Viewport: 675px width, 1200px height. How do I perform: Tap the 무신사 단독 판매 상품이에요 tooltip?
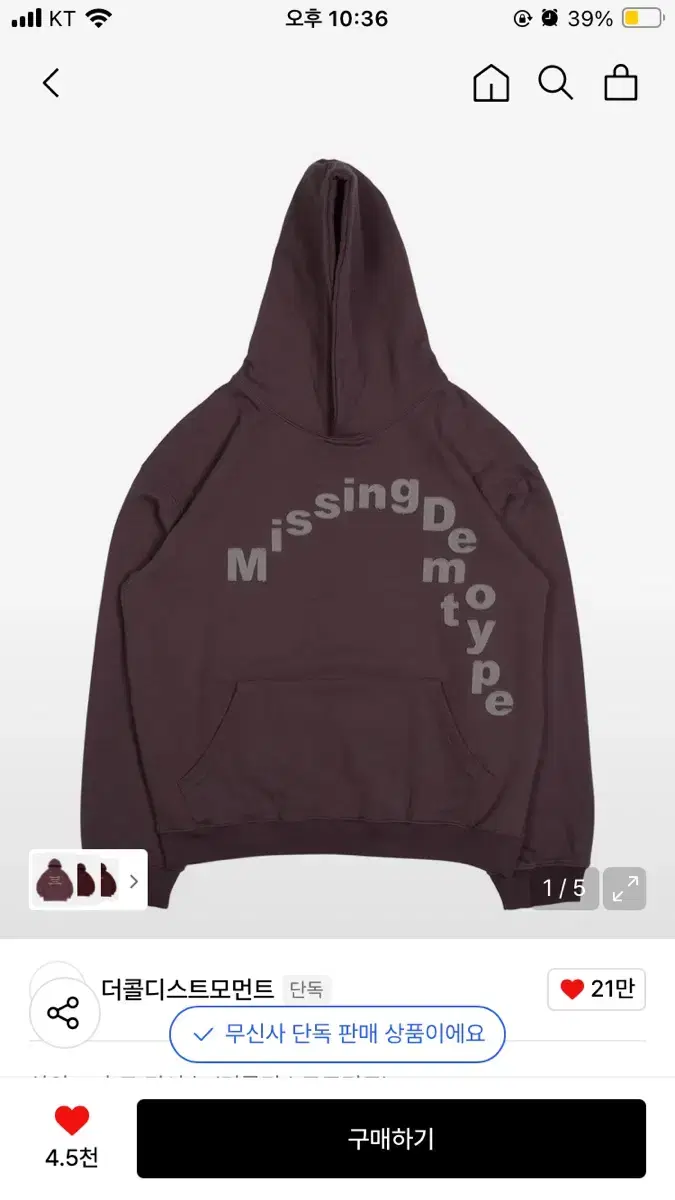point(337,1033)
